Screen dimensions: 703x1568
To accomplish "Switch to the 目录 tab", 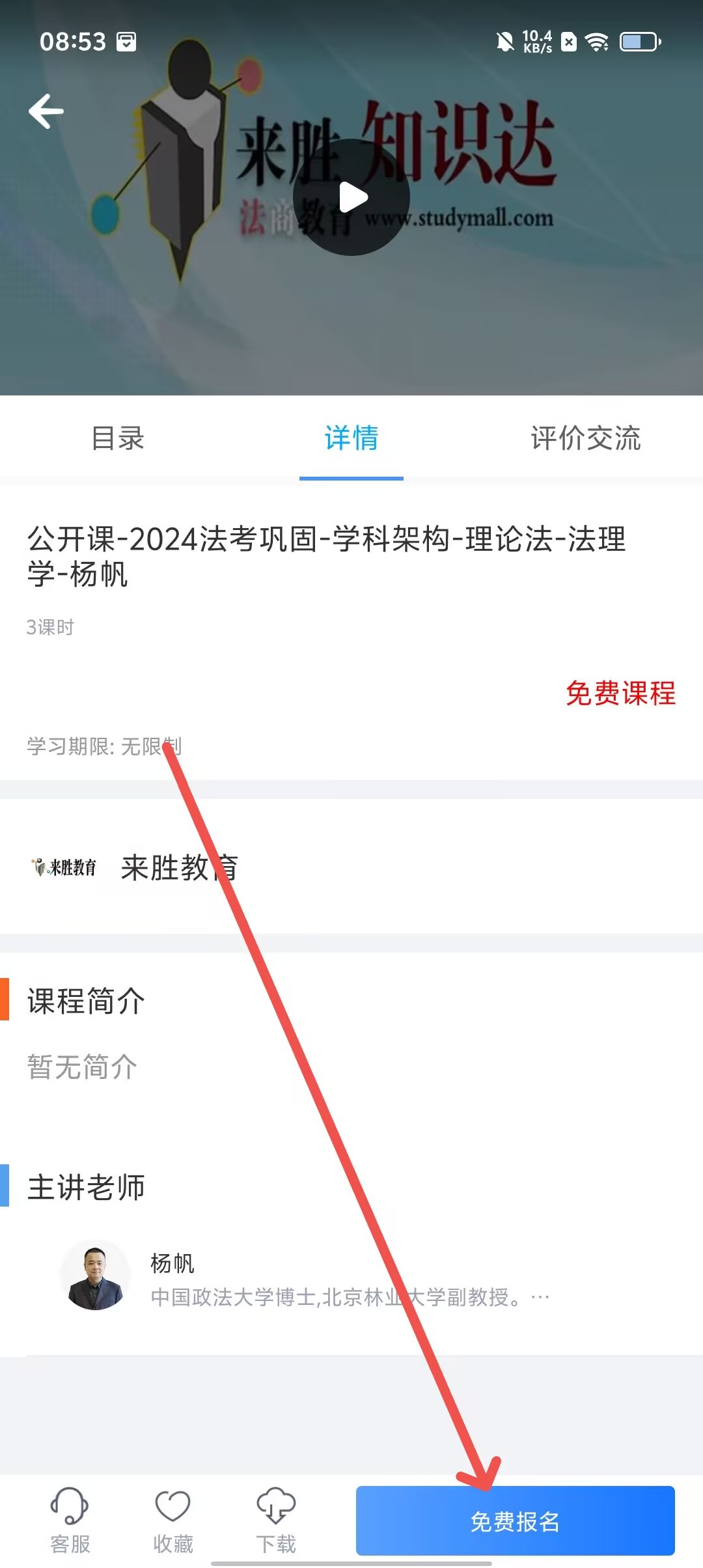I will coord(117,438).
